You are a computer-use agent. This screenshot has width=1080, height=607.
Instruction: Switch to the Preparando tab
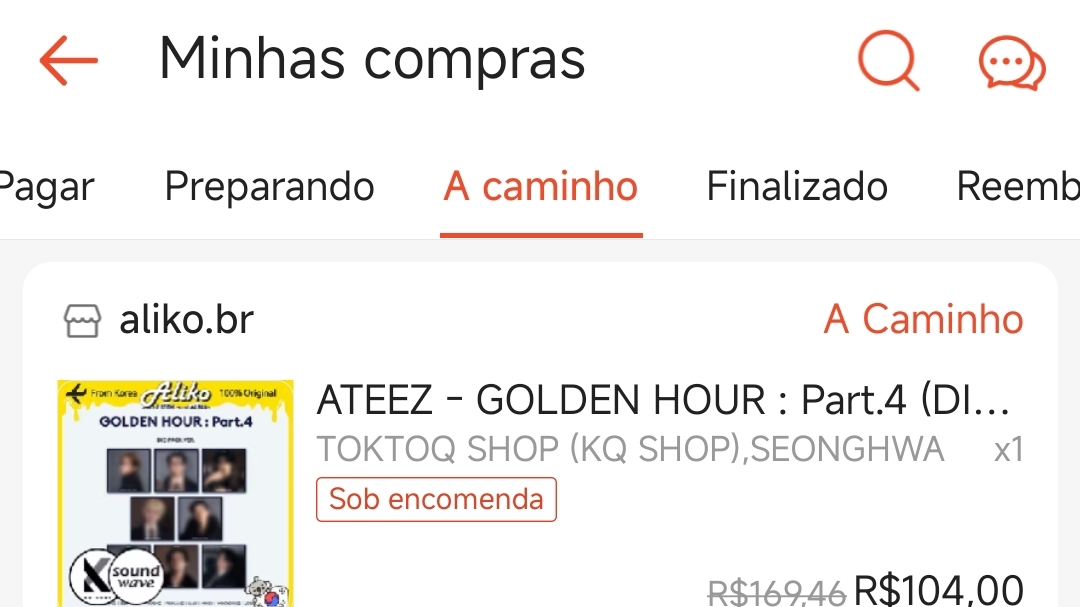point(269,187)
